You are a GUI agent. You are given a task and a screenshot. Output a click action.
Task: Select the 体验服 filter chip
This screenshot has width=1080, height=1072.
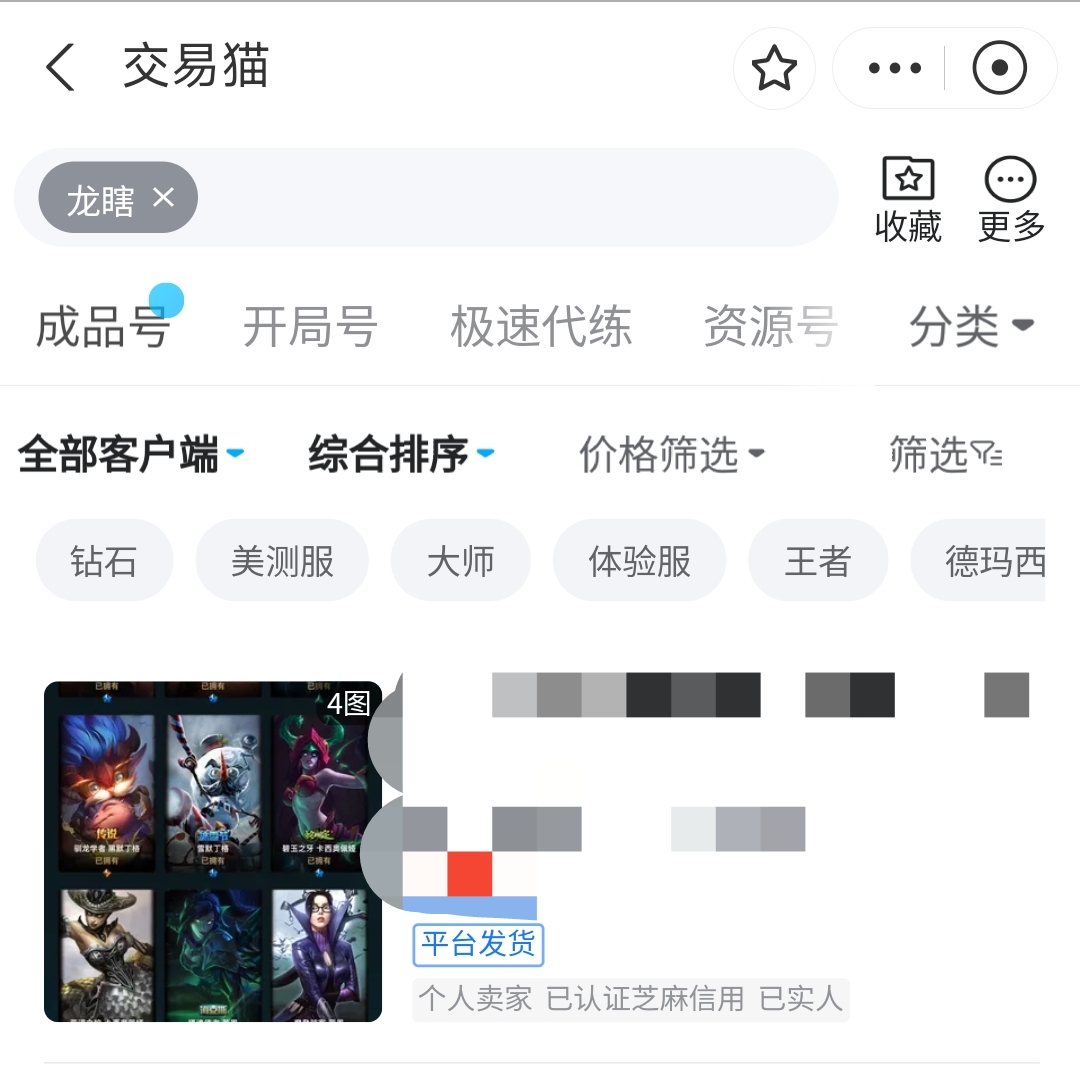[x=640, y=561]
